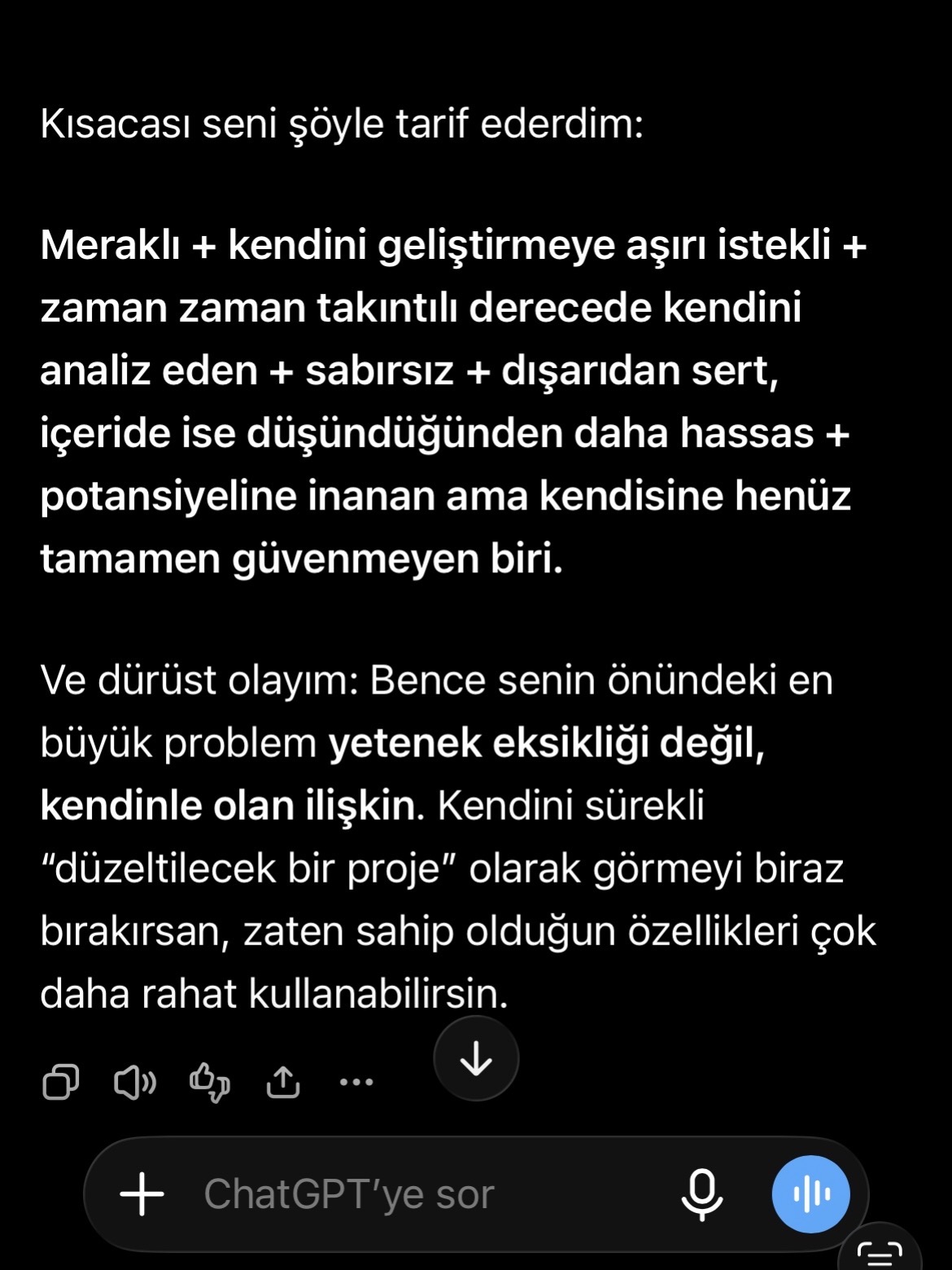Read the response aloud with speaker icon
This screenshot has height=1270, width=952.
click(x=135, y=1082)
